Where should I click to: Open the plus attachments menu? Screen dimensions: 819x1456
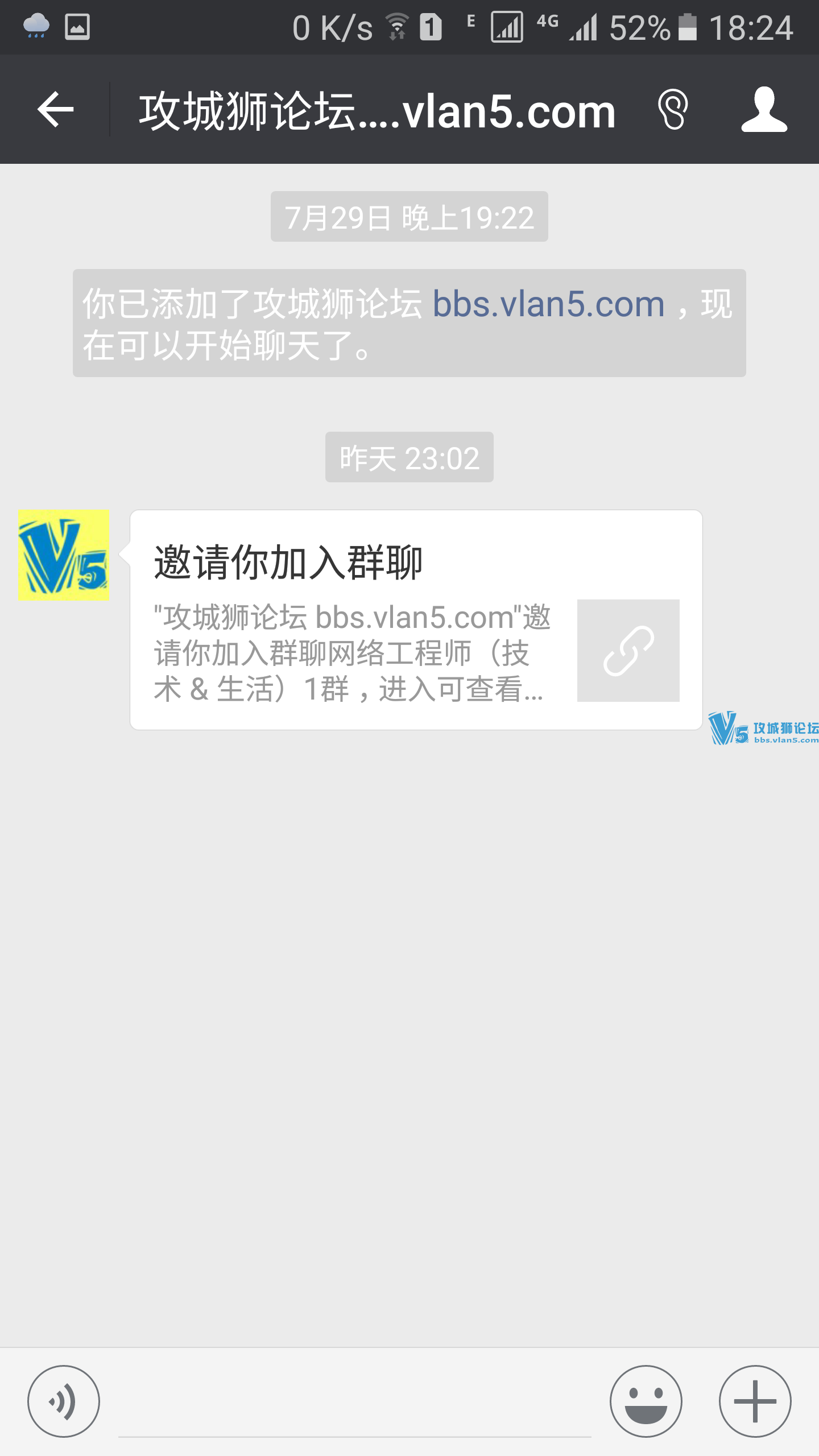[755, 1401]
